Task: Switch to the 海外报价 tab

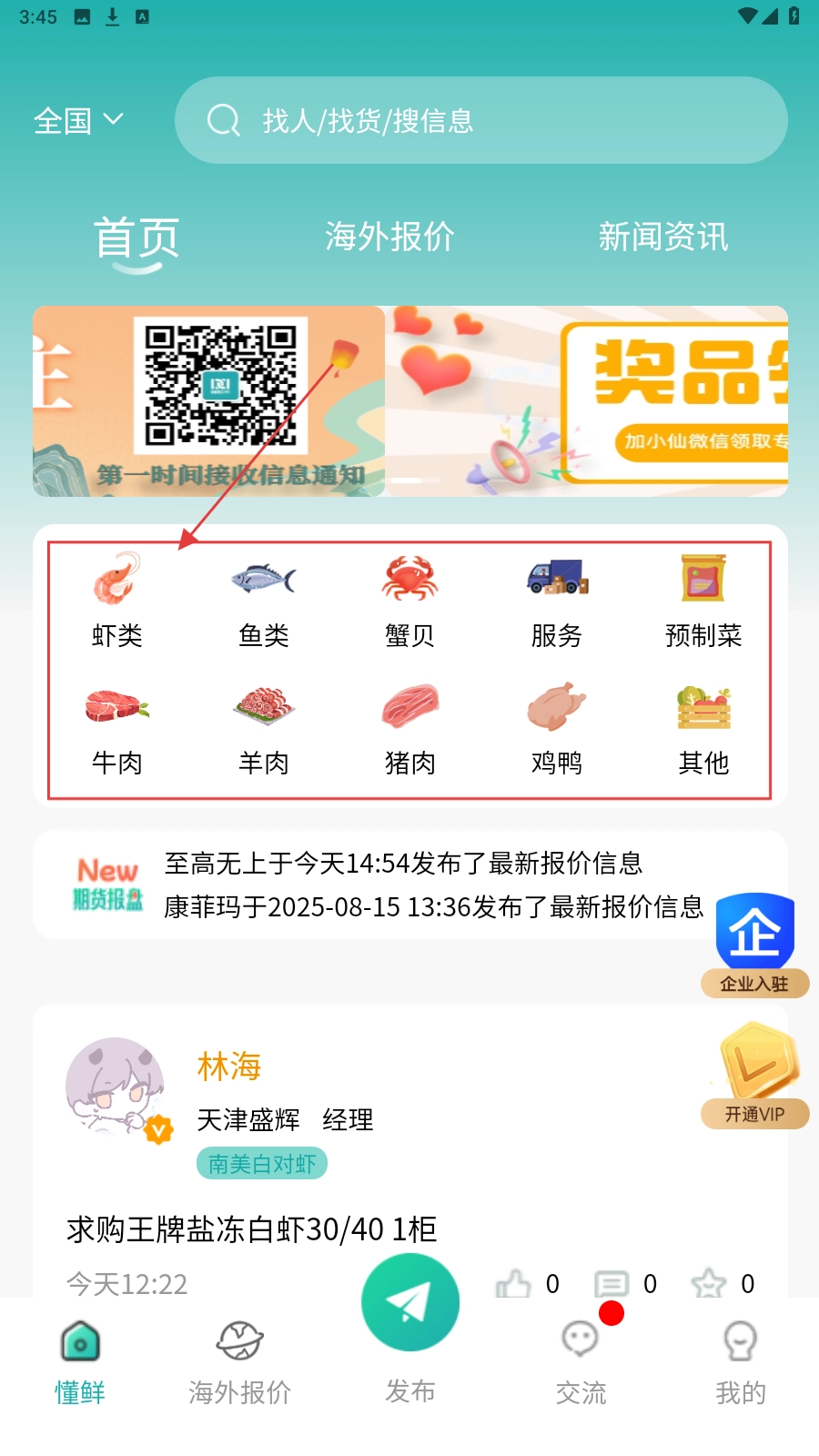Action: pos(389,236)
